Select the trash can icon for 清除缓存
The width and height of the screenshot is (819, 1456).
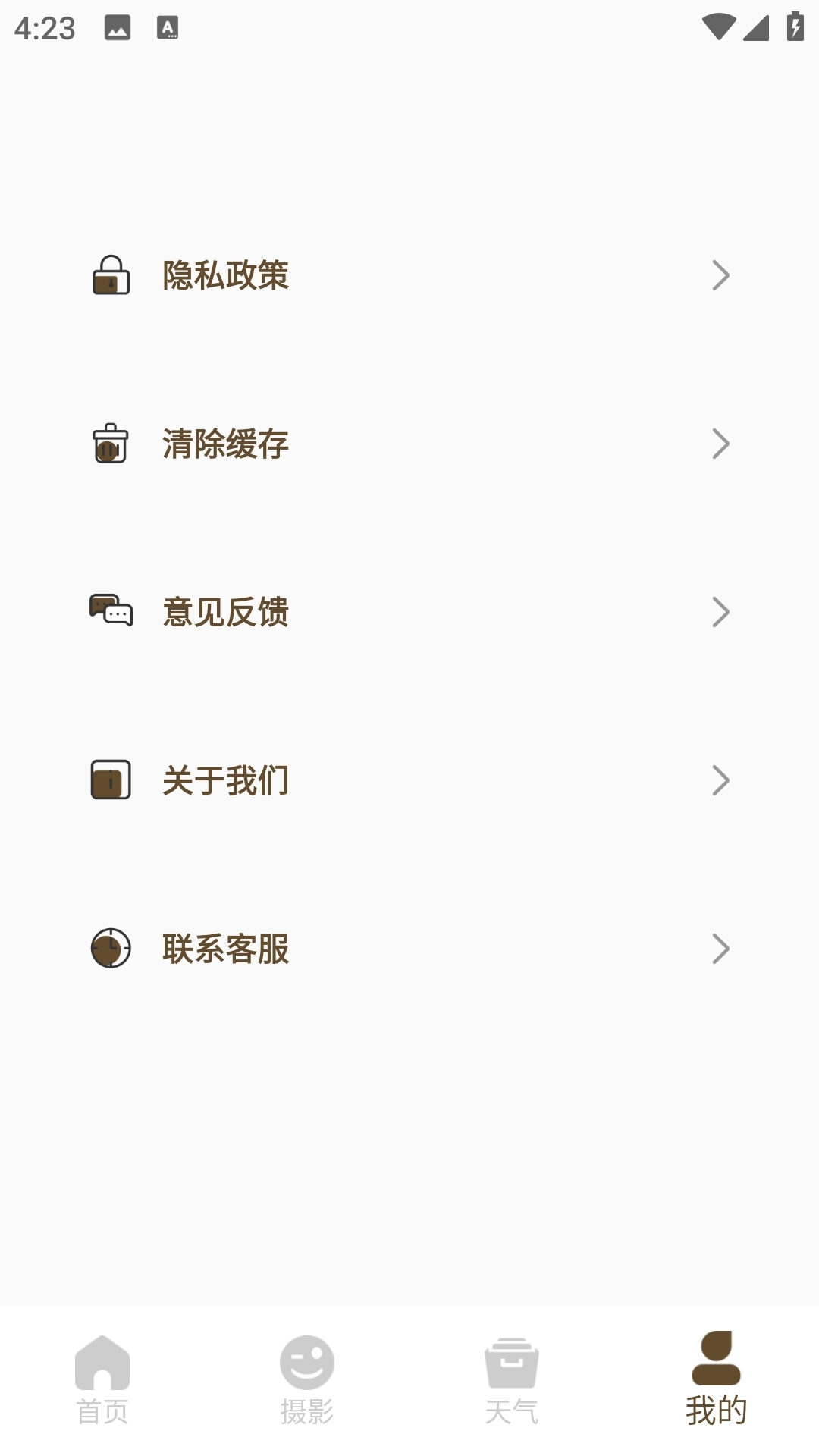(x=110, y=445)
